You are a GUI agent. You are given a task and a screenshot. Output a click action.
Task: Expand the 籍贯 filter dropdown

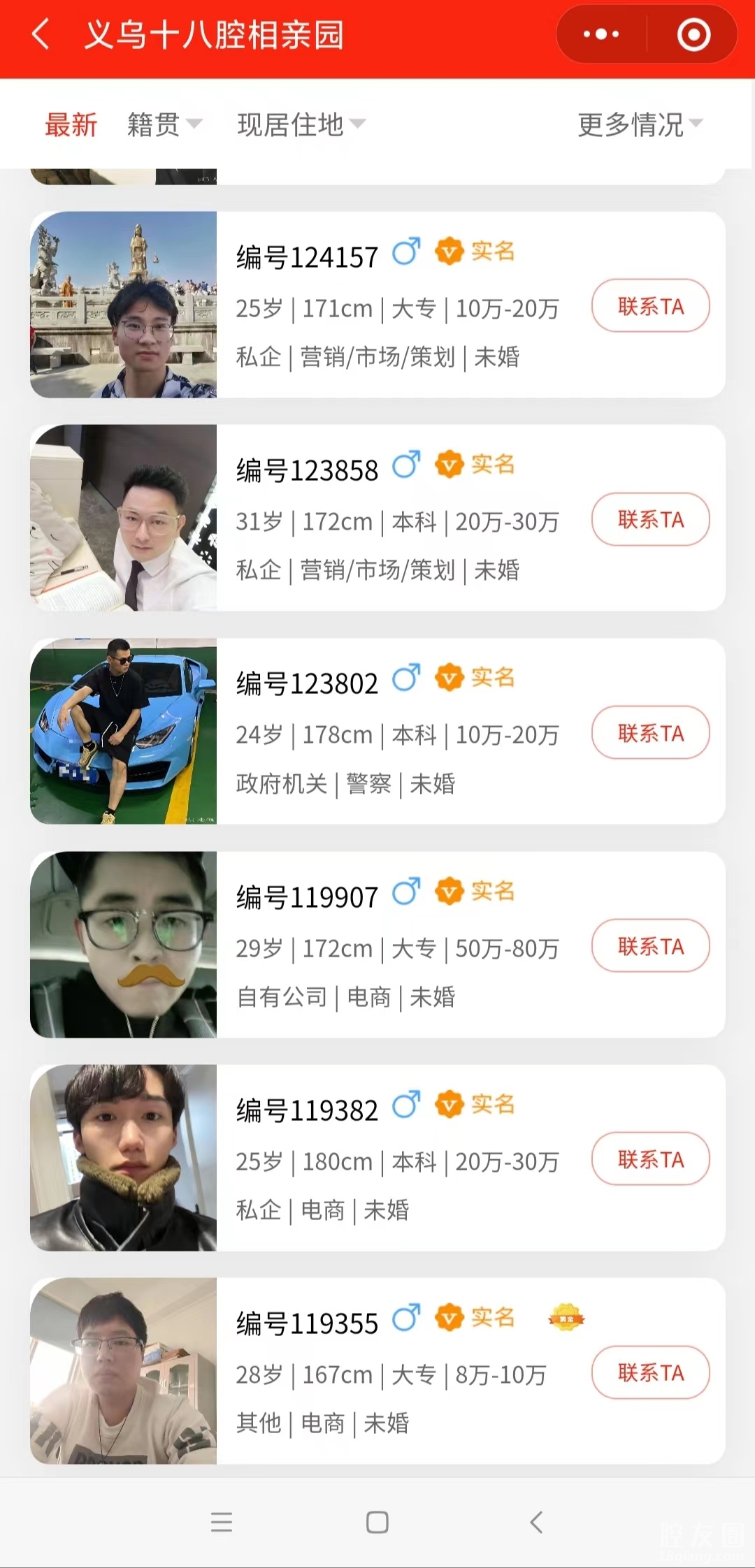(164, 125)
